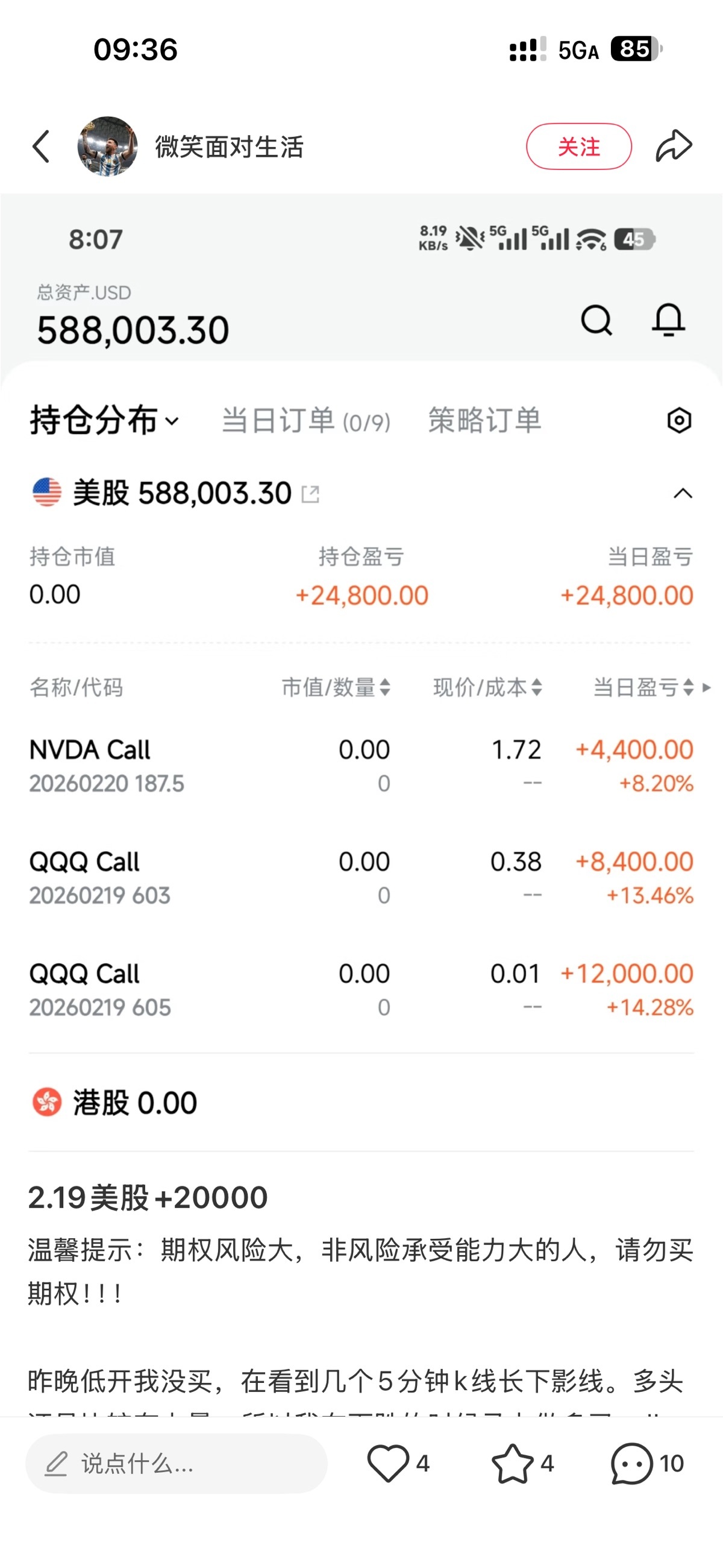This screenshot has width=723, height=1568.
Task: Open 微笑面对生活's profile avatar
Action: click(107, 146)
